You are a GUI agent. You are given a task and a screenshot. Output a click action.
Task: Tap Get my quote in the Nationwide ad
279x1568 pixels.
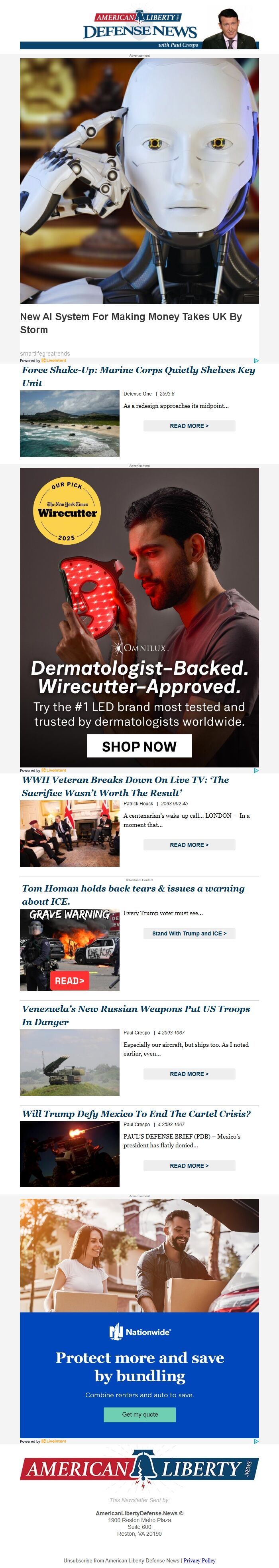tap(140, 1415)
